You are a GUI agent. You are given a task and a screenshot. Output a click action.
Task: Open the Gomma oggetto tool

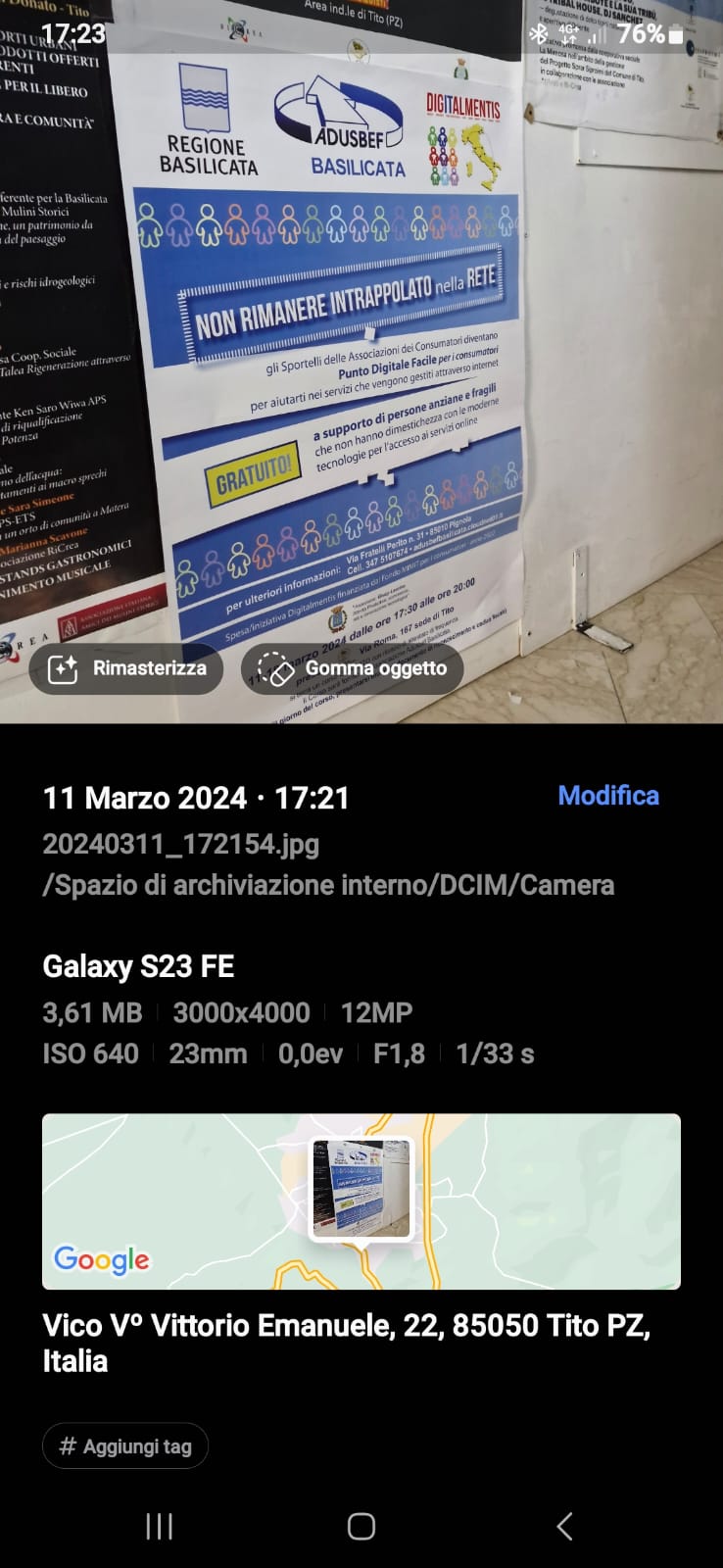pyautogui.click(x=353, y=669)
